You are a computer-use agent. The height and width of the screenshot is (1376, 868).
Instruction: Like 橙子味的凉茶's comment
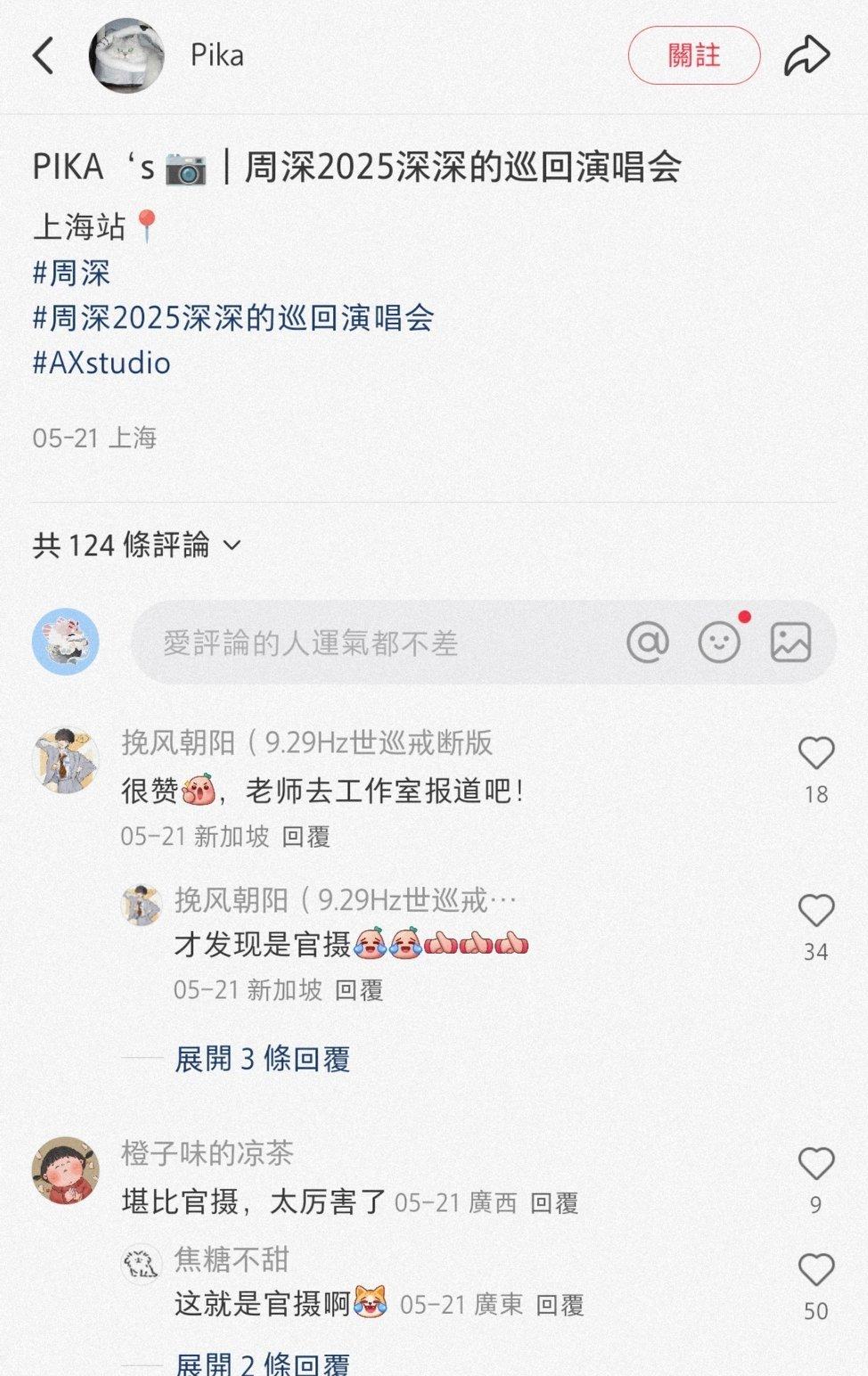[x=815, y=1165]
